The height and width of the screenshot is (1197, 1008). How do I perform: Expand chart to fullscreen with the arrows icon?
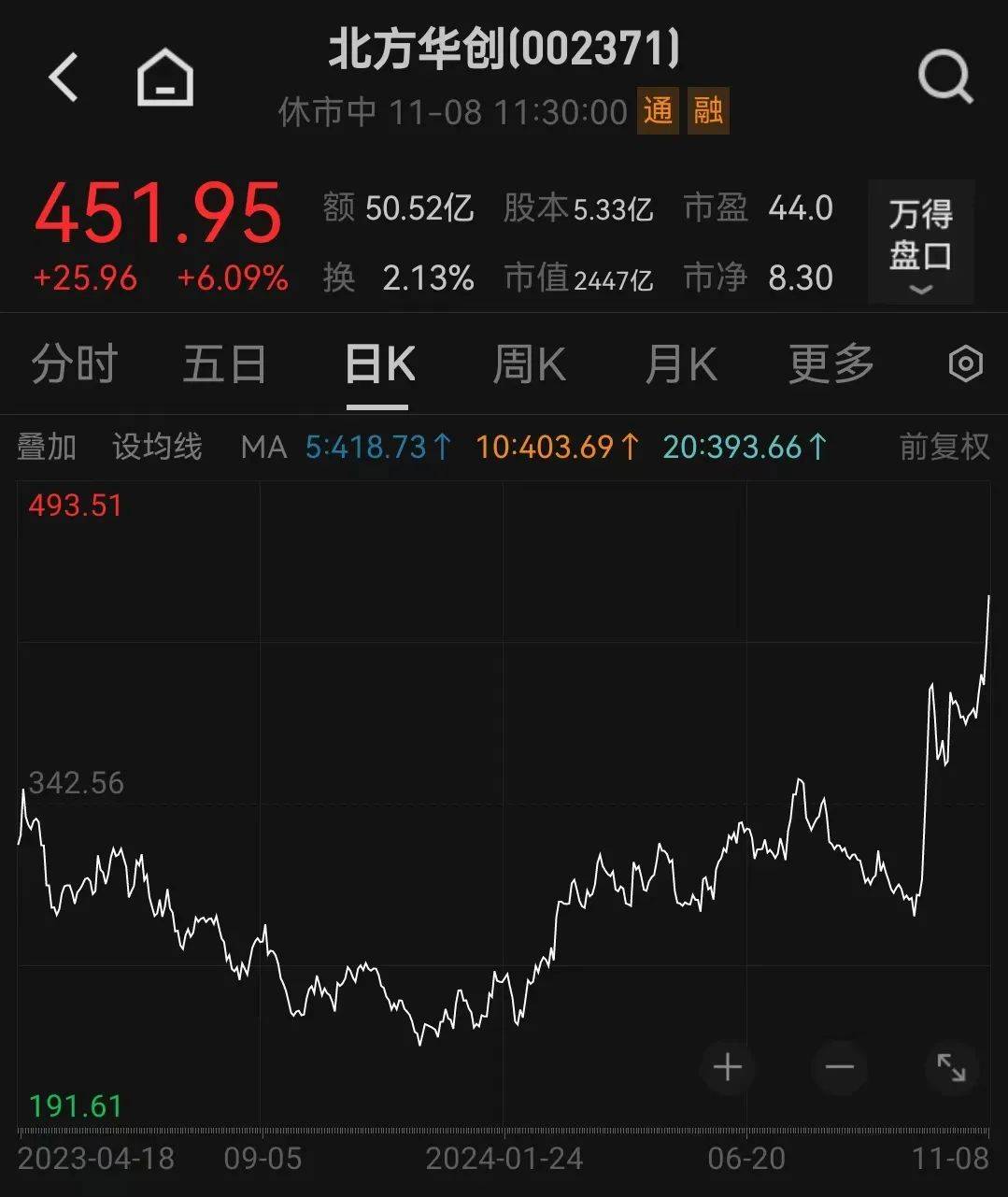point(951,1067)
